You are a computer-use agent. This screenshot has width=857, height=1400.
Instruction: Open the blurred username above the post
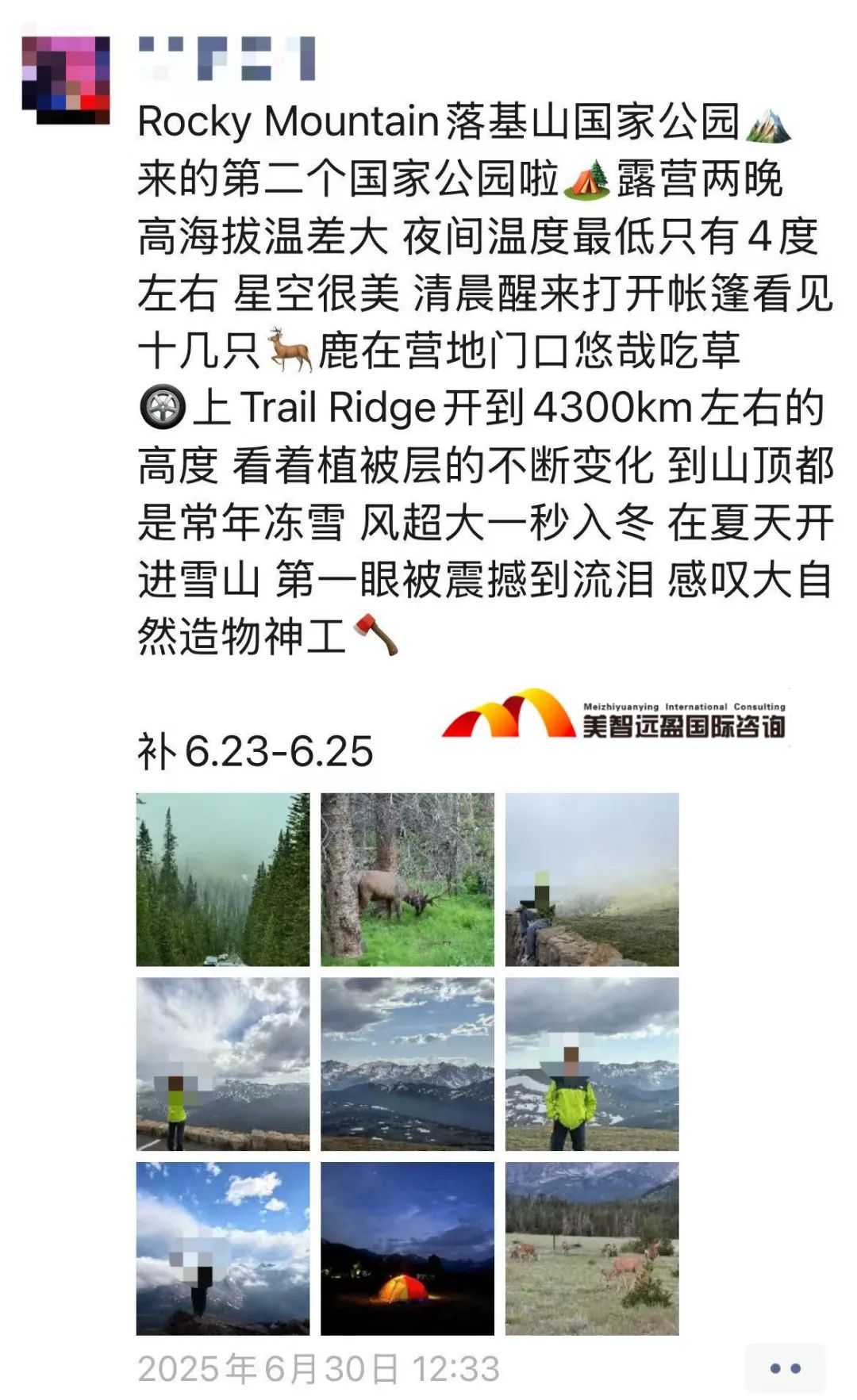pos(227,59)
